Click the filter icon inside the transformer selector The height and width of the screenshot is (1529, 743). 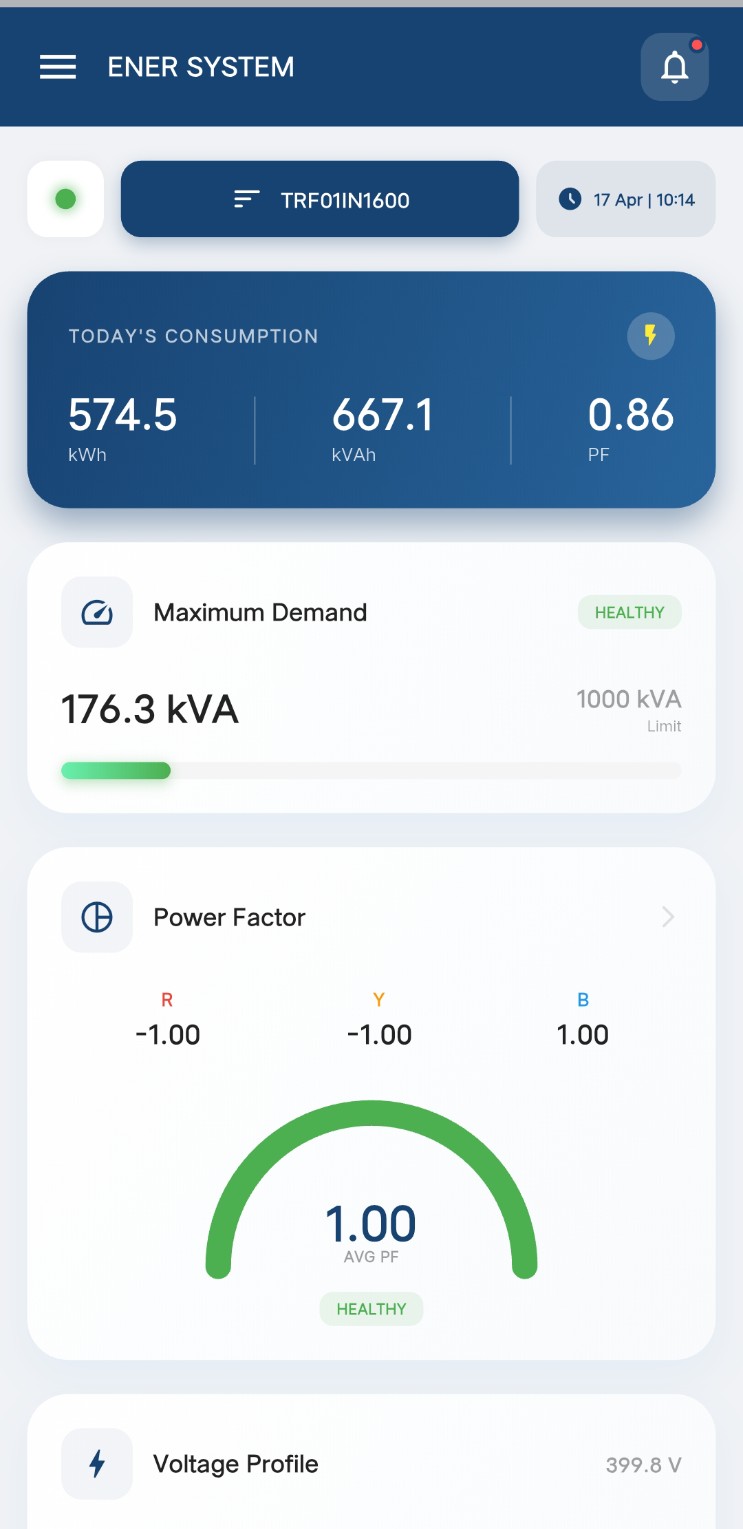(x=243, y=199)
